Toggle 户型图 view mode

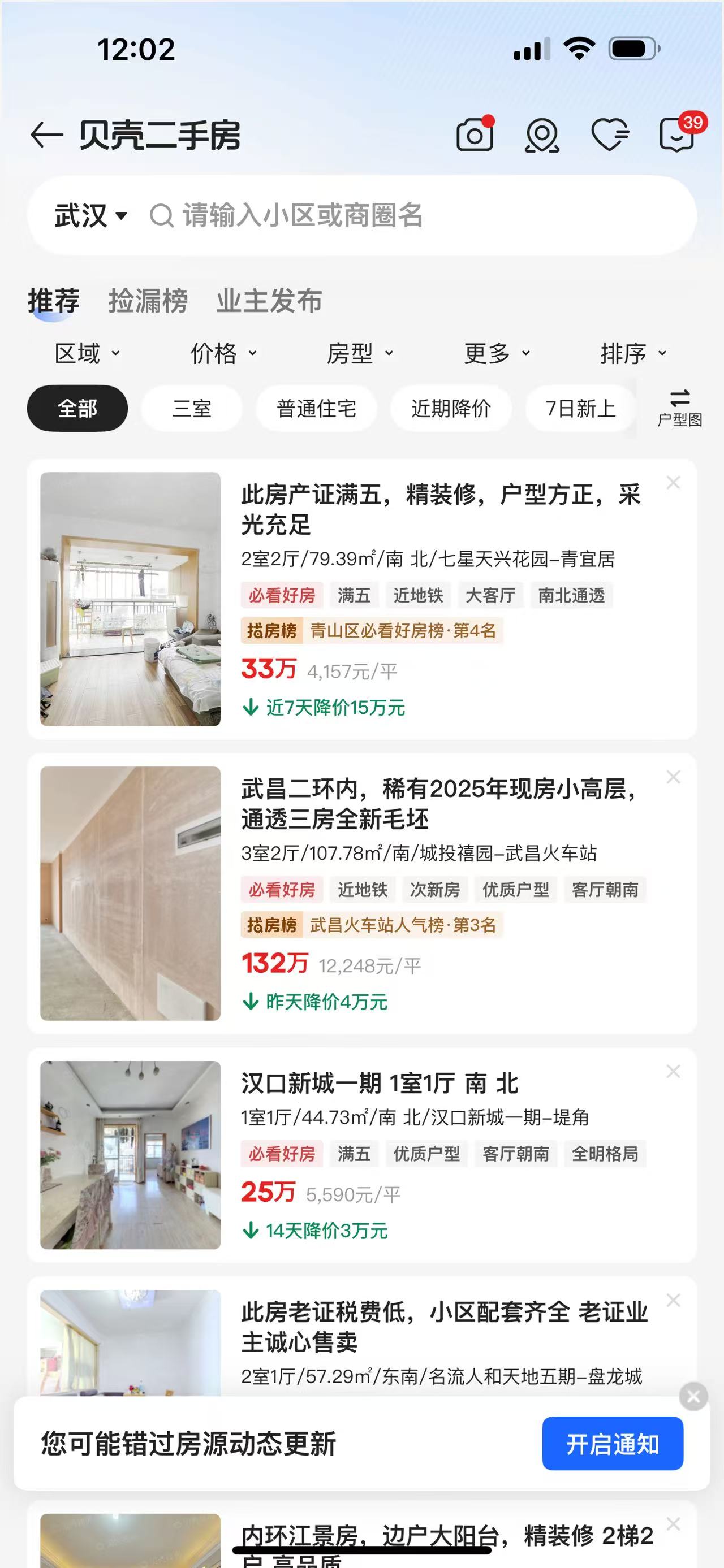pyautogui.click(x=679, y=408)
